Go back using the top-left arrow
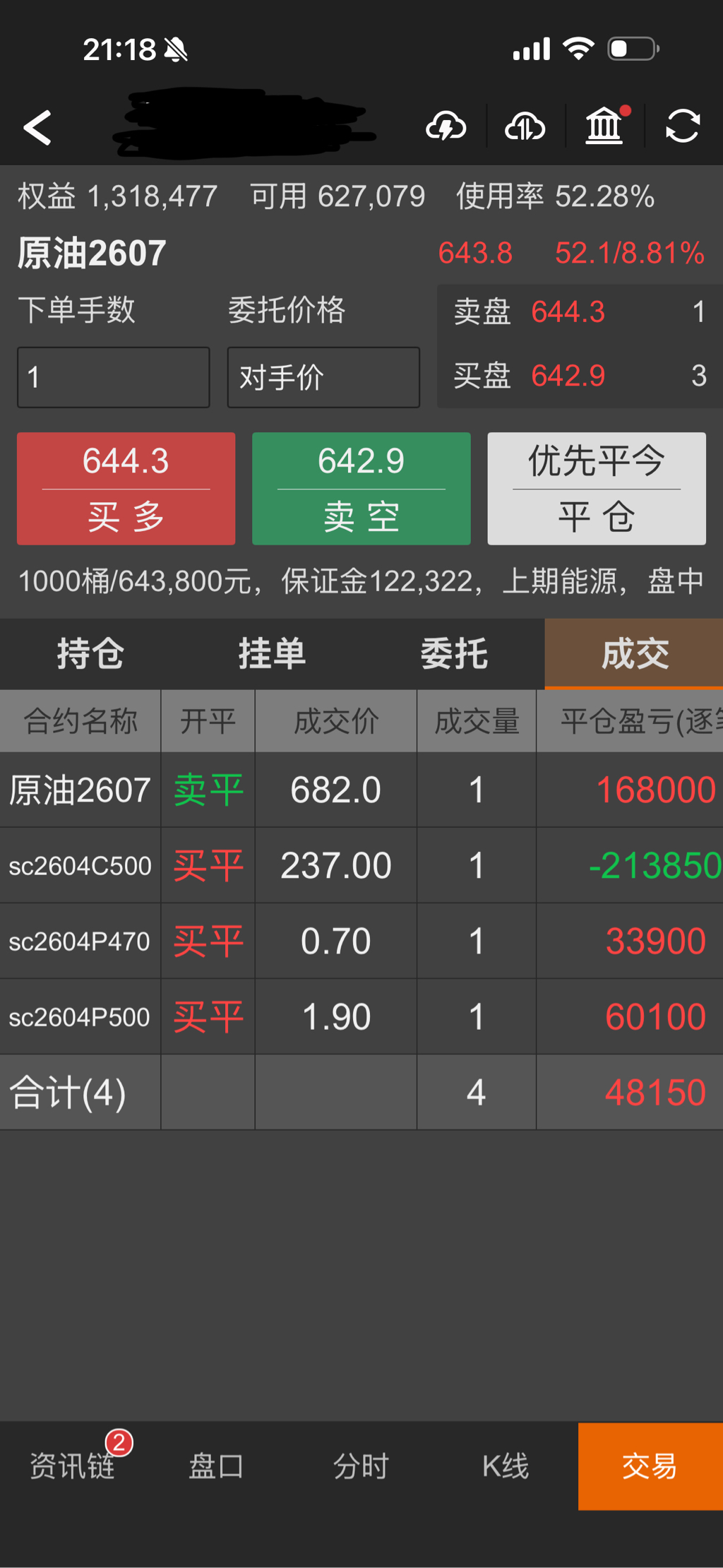 (x=38, y=128)
